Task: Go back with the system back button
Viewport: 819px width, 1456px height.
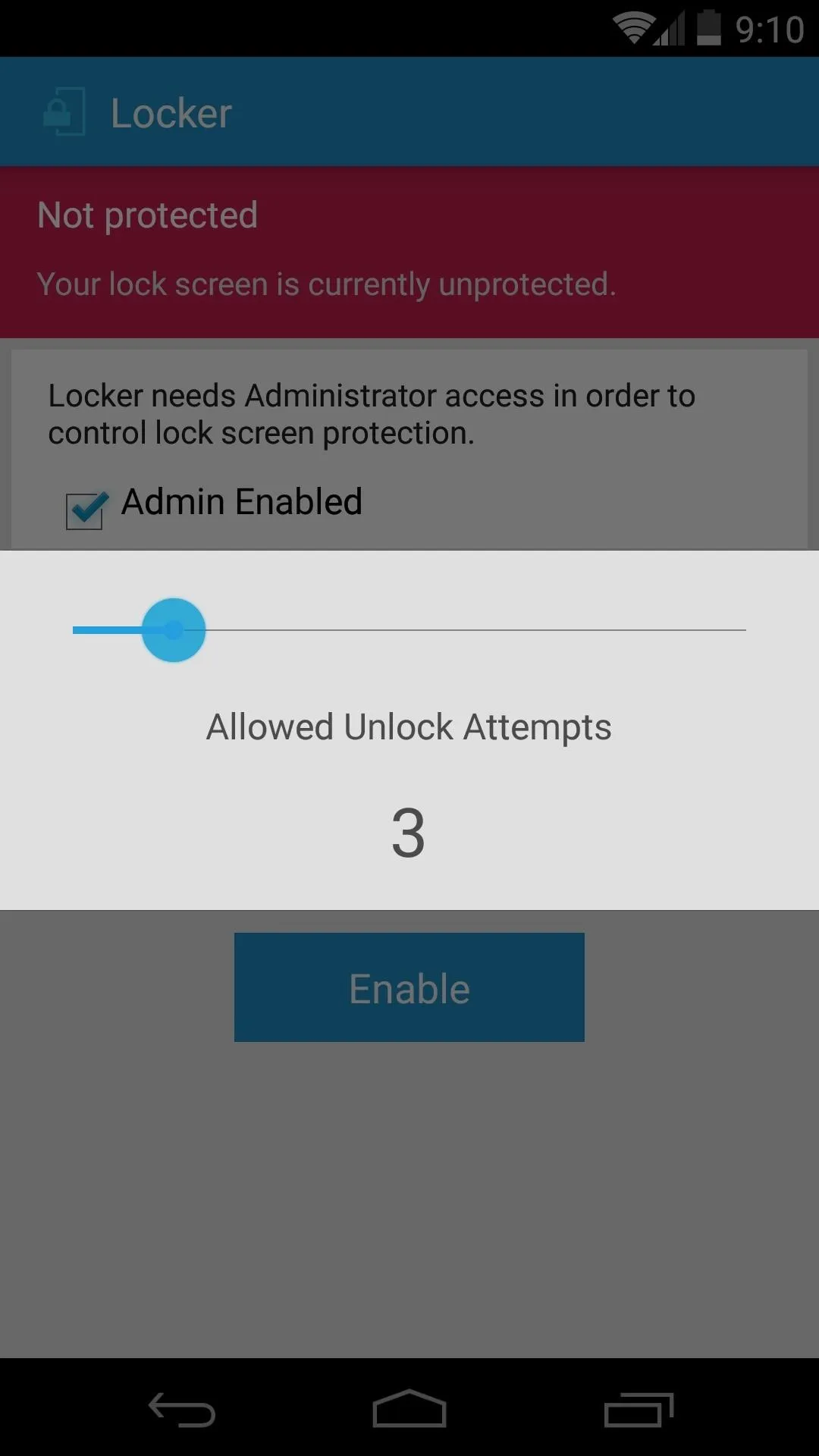Action: [182, 1410]
